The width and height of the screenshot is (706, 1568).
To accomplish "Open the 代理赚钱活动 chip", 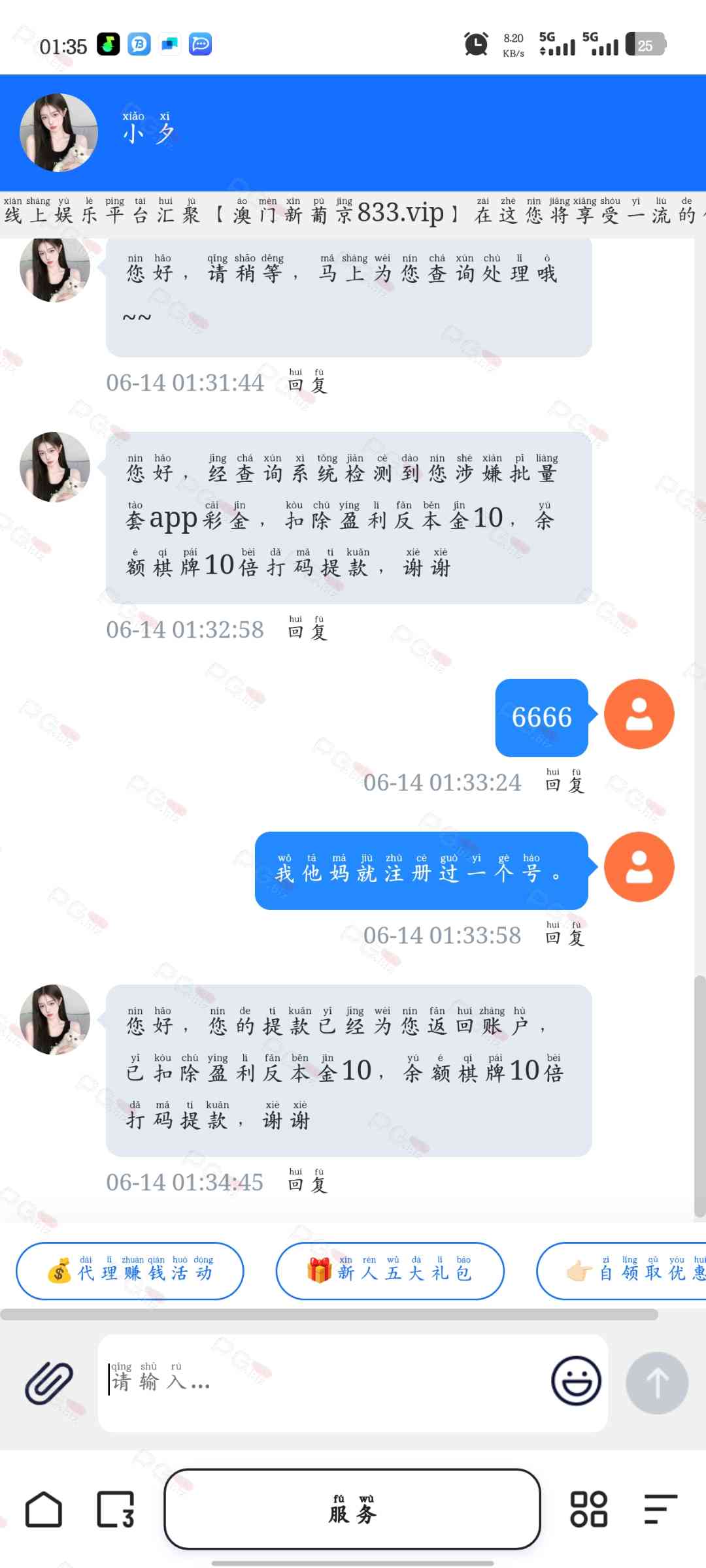I will tap(130, 1271).
